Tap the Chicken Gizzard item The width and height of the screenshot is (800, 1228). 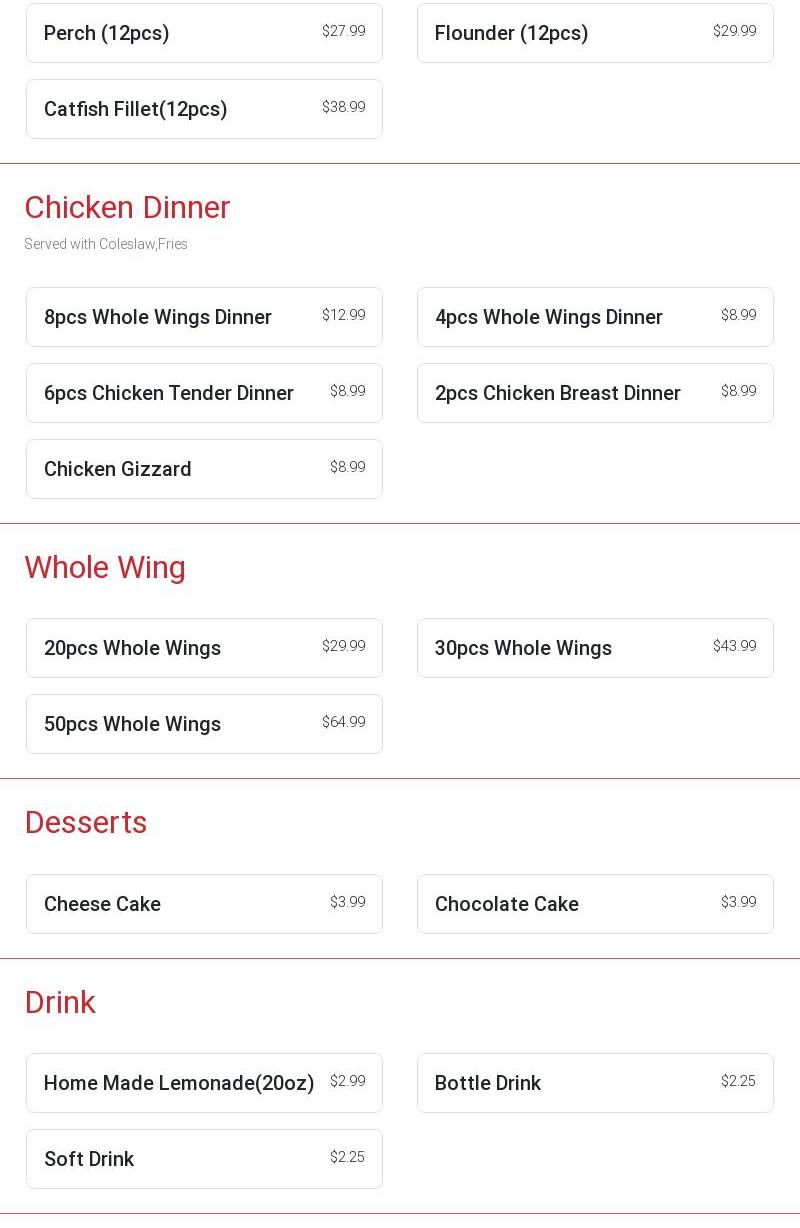click(204, 469)
